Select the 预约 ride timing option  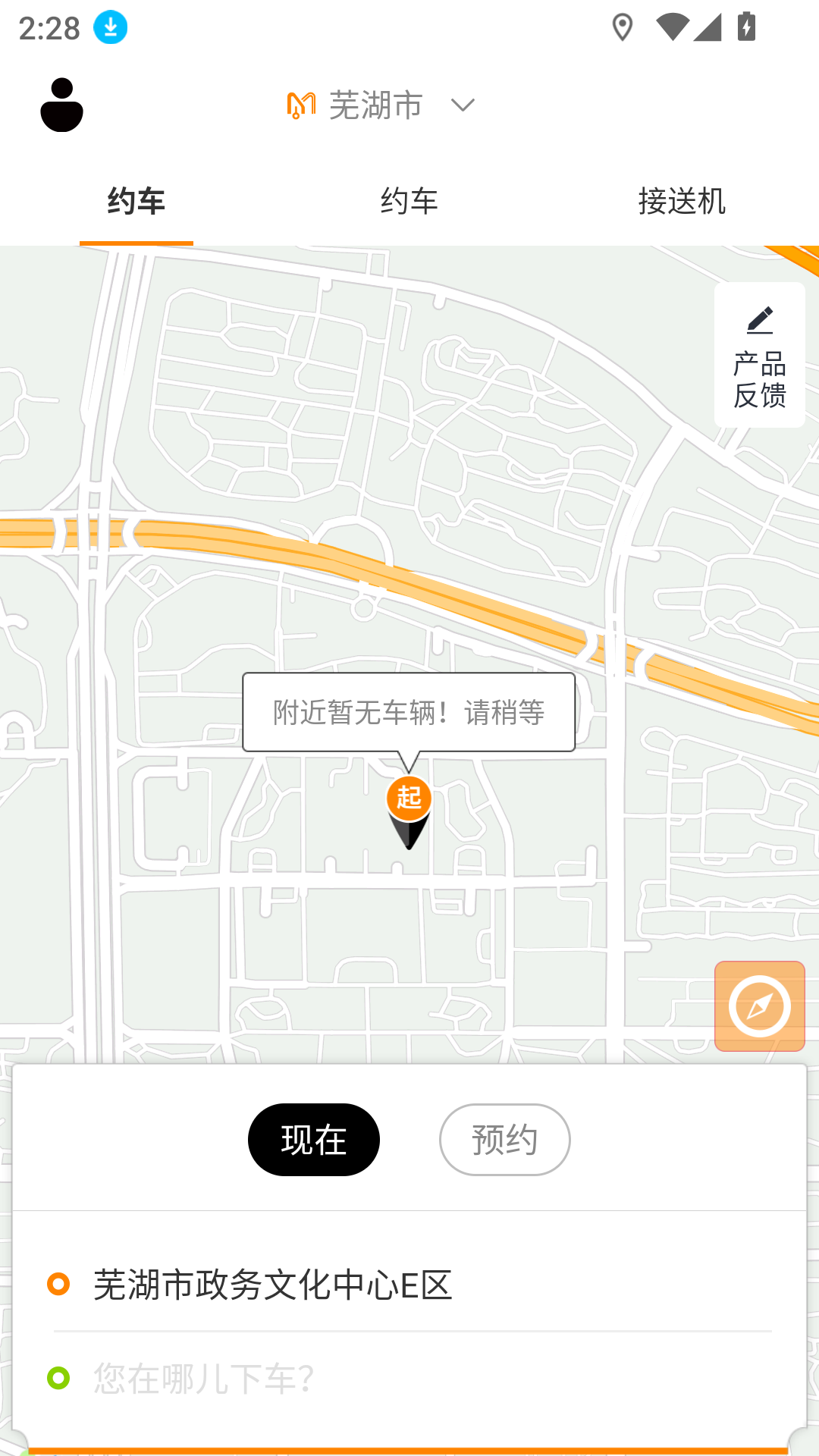(x=504, y=1139)
